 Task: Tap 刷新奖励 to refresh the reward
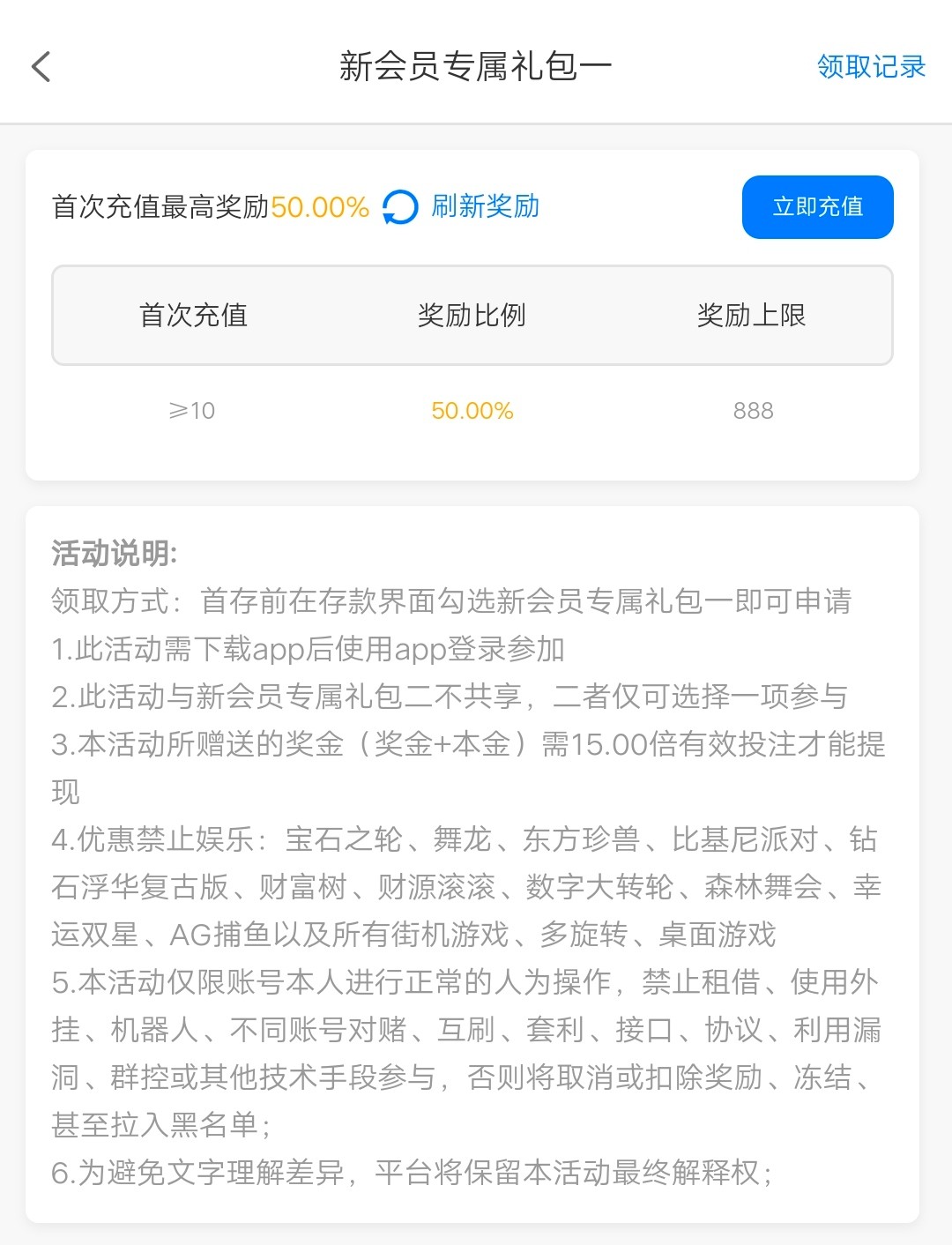coord(483,207)
